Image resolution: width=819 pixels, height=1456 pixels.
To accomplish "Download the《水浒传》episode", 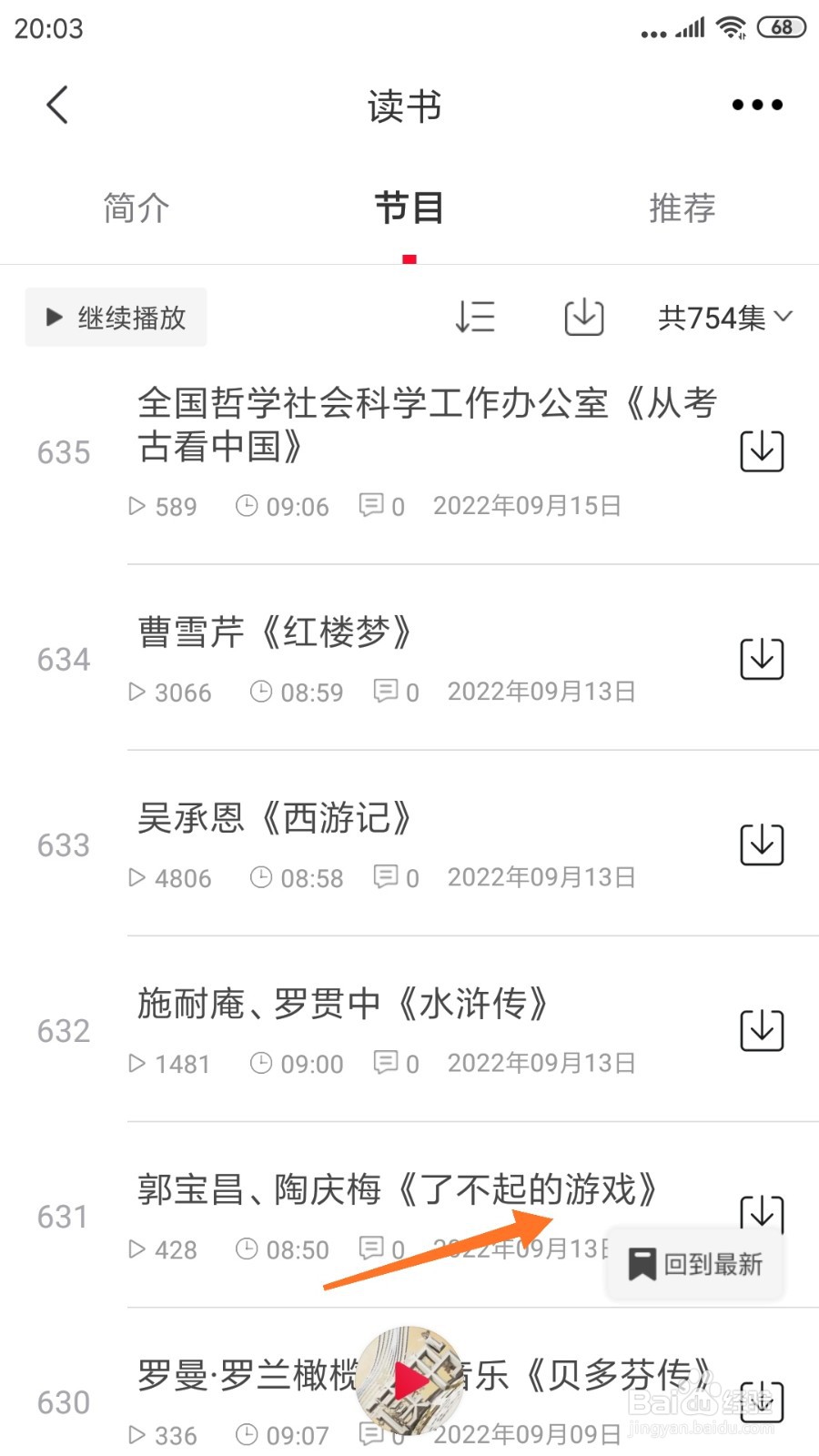I will click(762, 1030).
